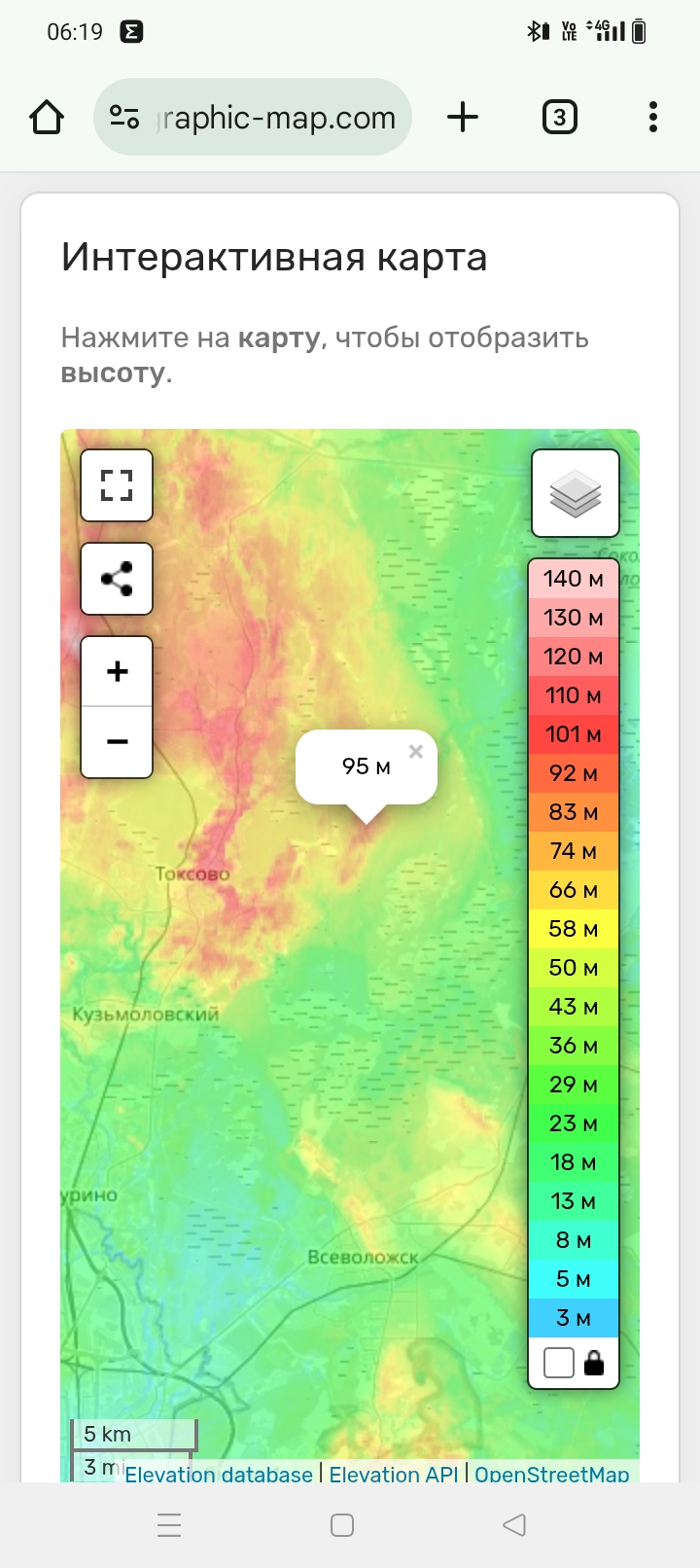Viewport: 700px width, 1568px height.
Task: Open the Elevation database link
Action: (x=219, y=1474)
